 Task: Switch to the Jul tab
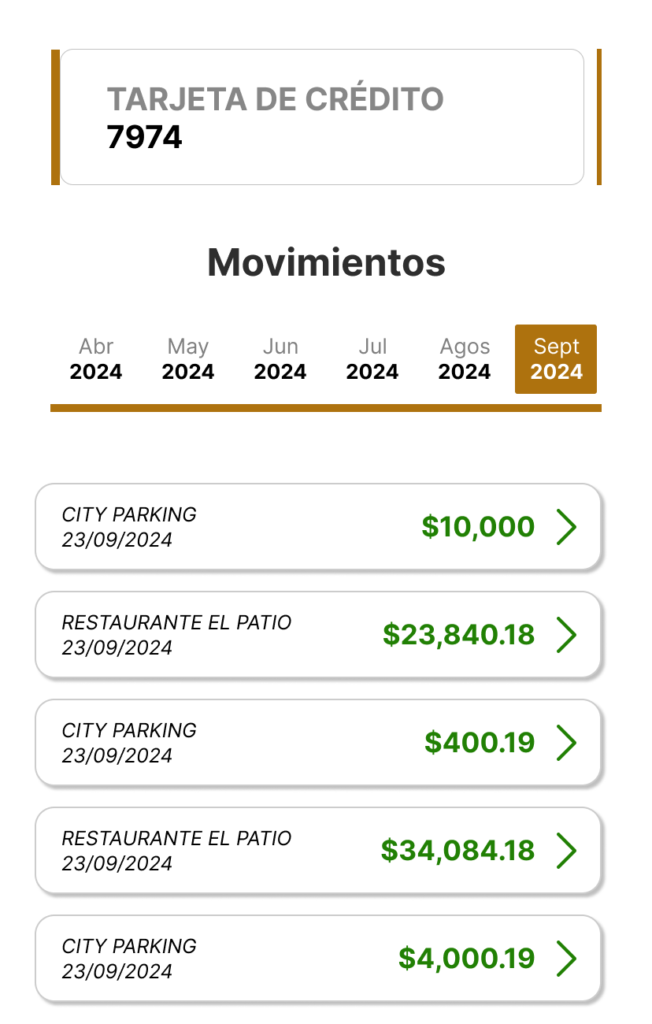point(372,347)
